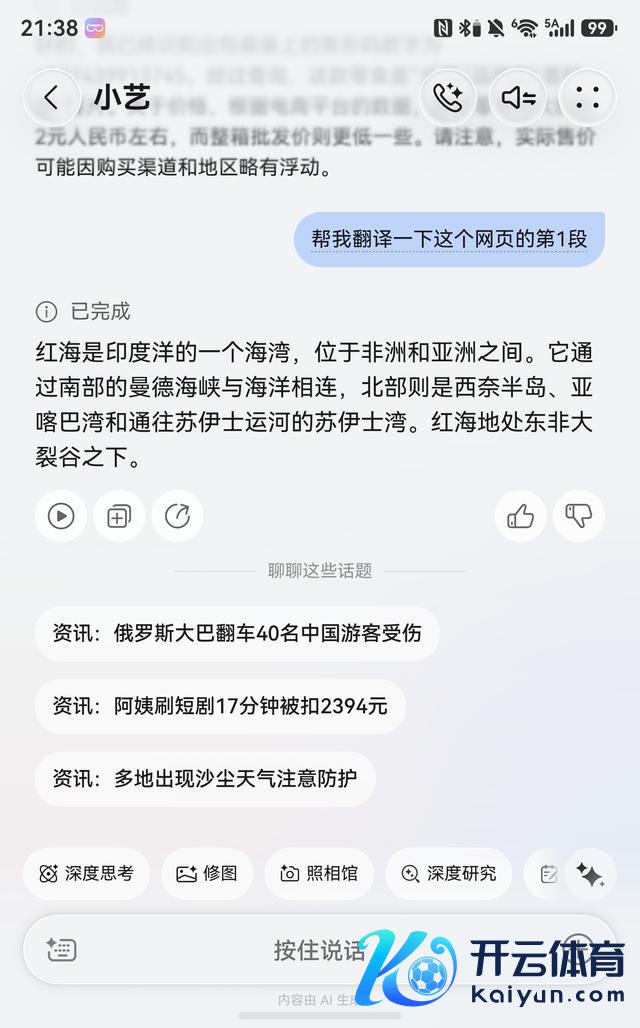
Task: Play the translated answer aloud
Action: coord(61,516)
